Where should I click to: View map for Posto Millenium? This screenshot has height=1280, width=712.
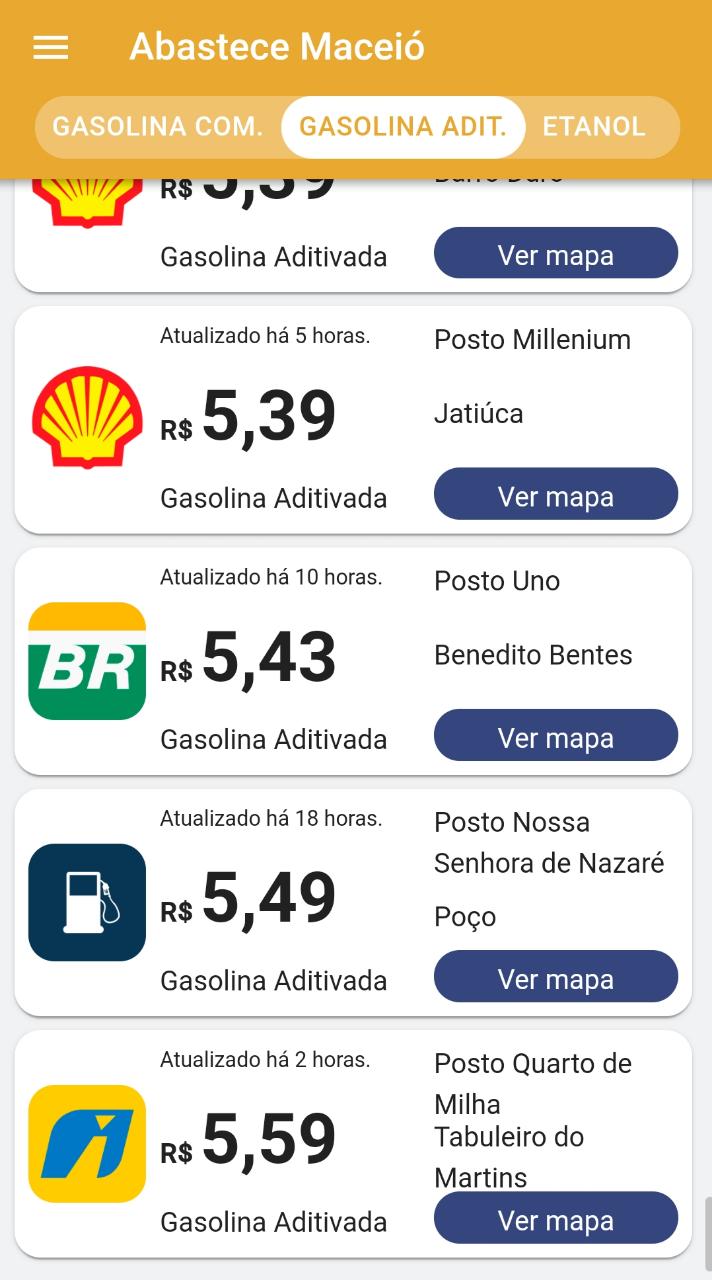(x=556, y=494)
